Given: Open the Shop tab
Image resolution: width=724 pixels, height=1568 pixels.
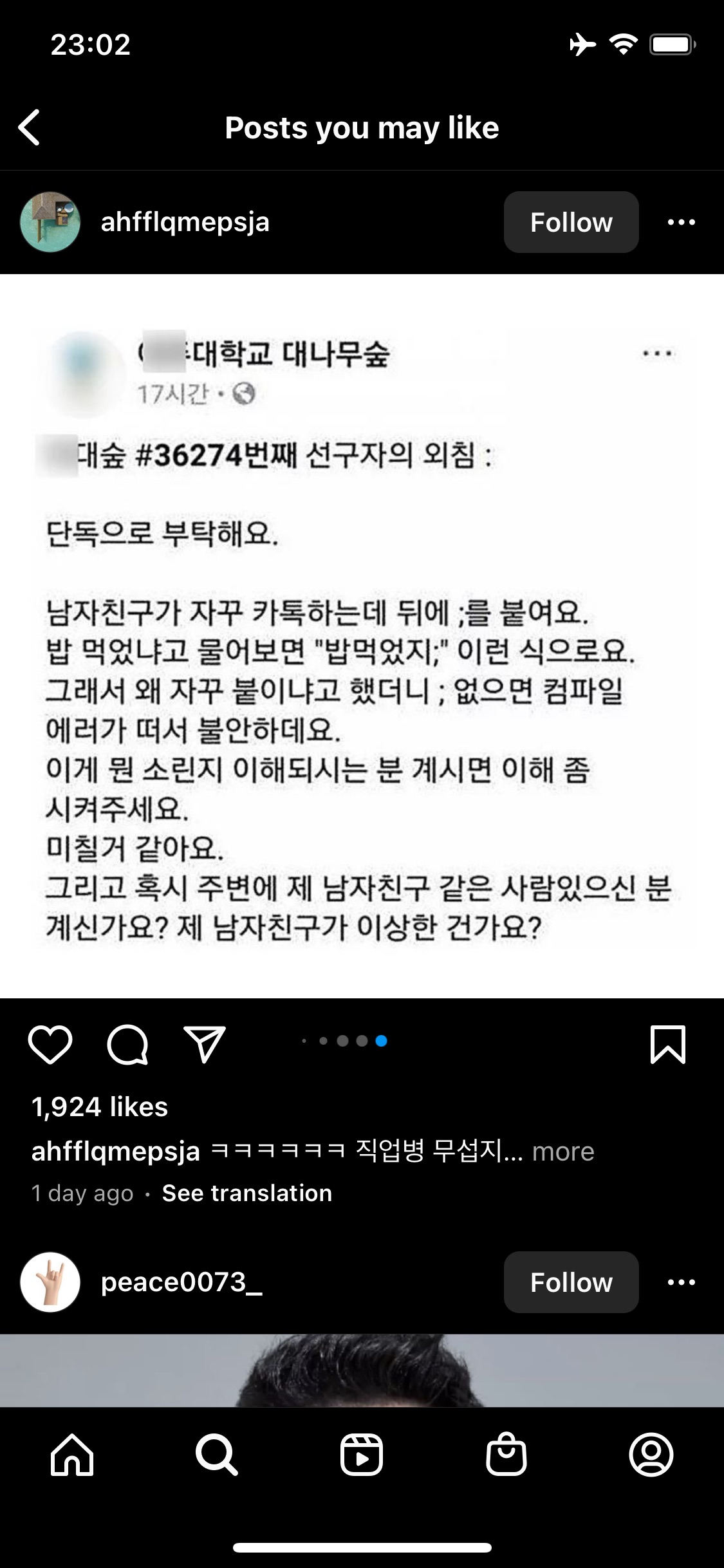Looking at the screenshot, I should (x=506, y=1455).
